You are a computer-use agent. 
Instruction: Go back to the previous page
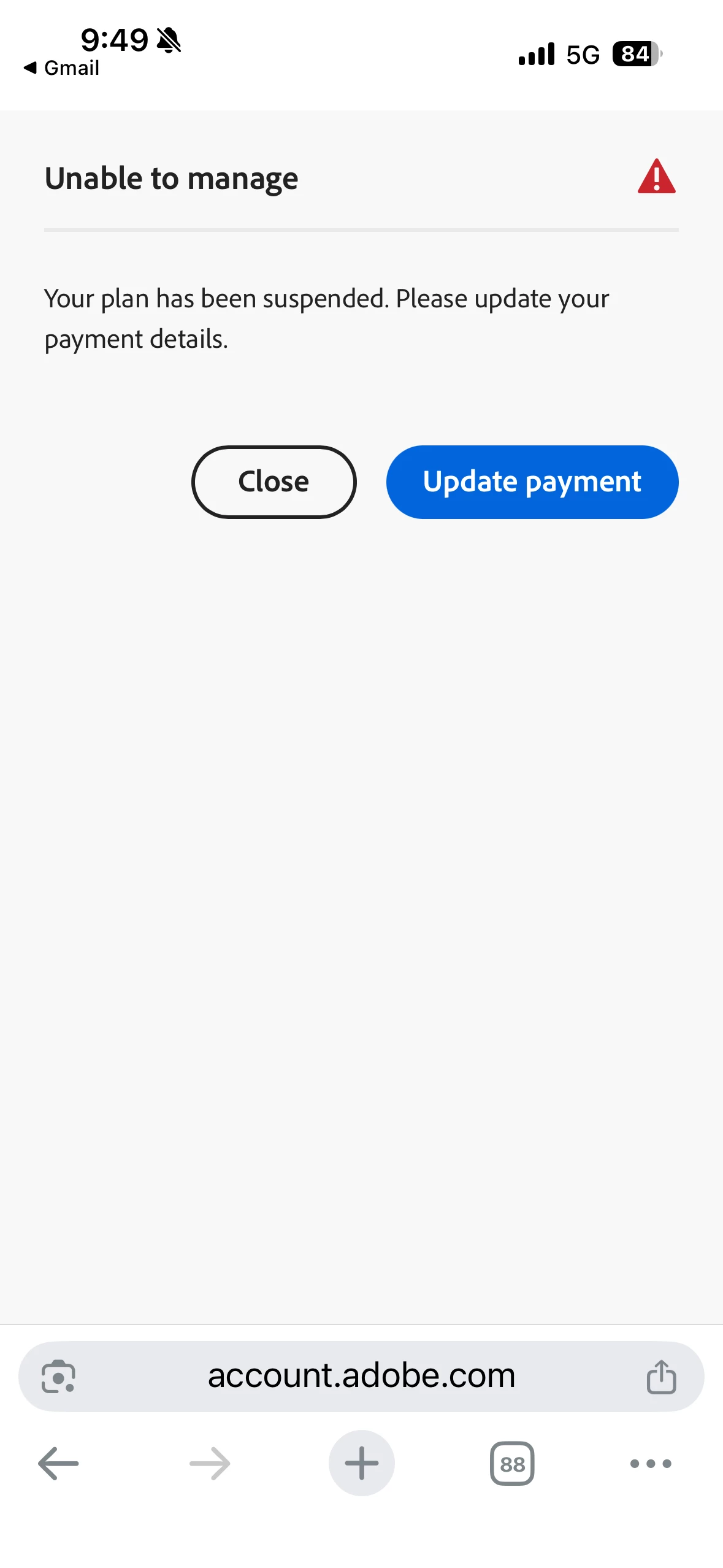58,1464
